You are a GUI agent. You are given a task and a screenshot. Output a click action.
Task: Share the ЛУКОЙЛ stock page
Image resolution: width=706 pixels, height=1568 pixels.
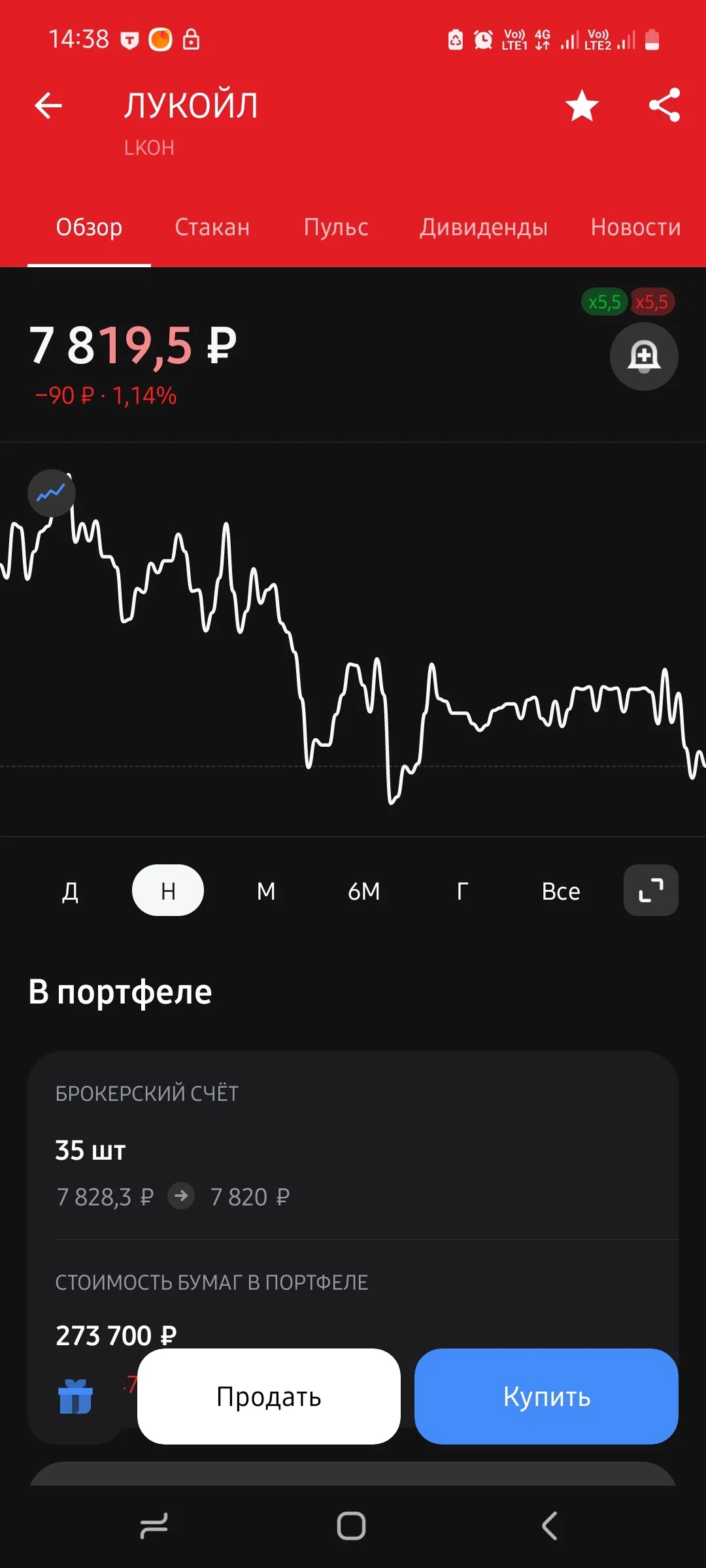664,105
